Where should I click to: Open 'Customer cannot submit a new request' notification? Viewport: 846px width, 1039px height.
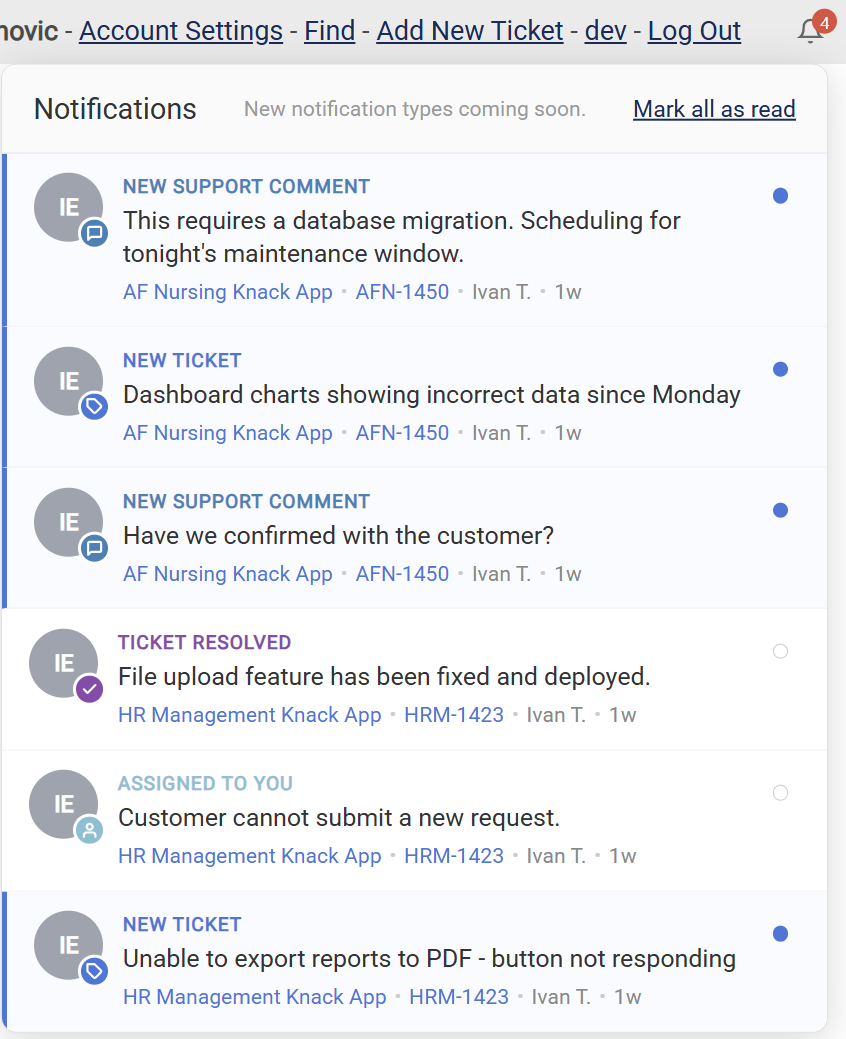pos(338,818)
